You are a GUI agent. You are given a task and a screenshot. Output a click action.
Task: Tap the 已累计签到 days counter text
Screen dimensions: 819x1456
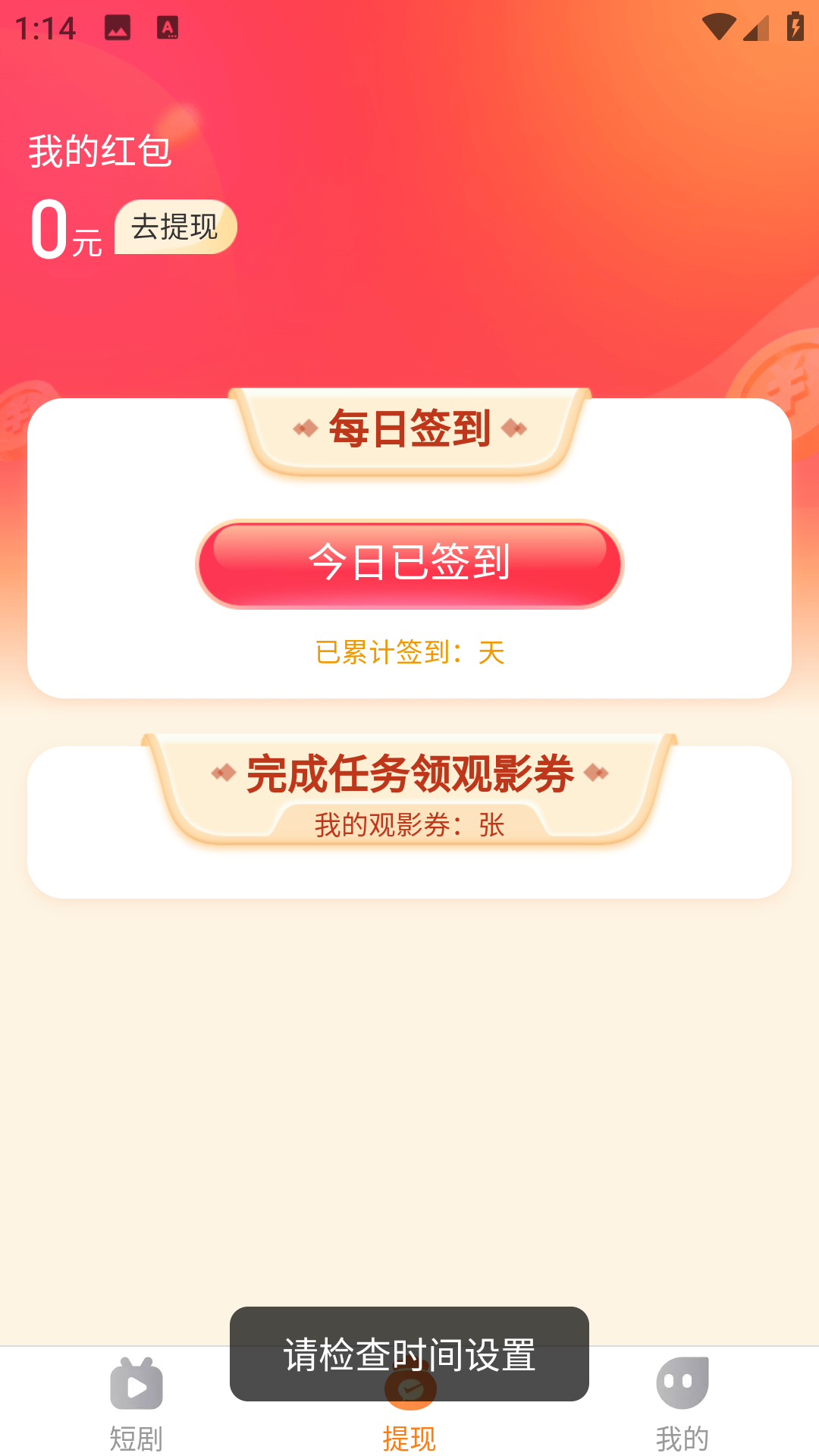coord(409,652)
